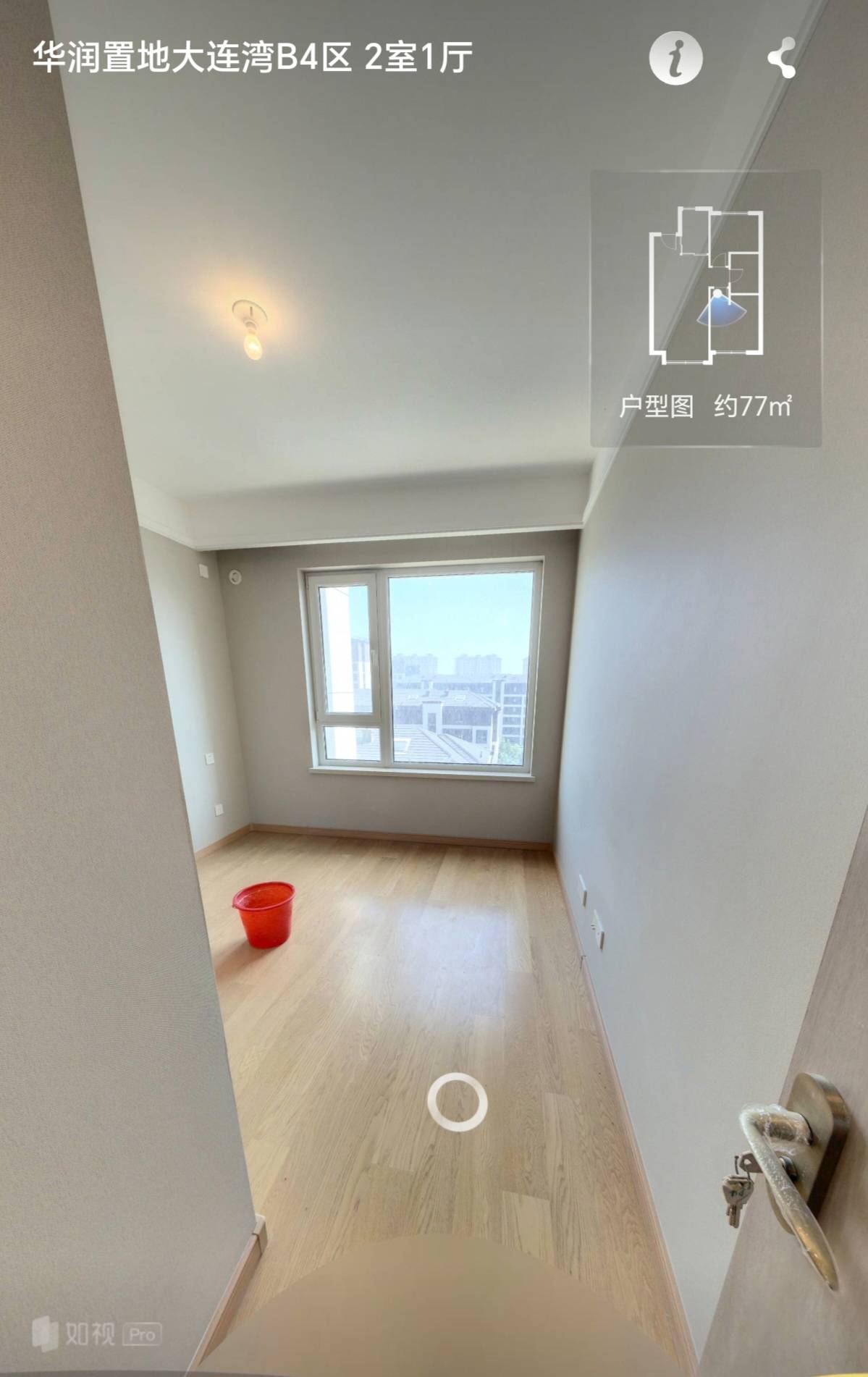Move to the floor ring waypoint
The width and height of the screenshot is (868, 1377).
click(x=457, y=1102)
